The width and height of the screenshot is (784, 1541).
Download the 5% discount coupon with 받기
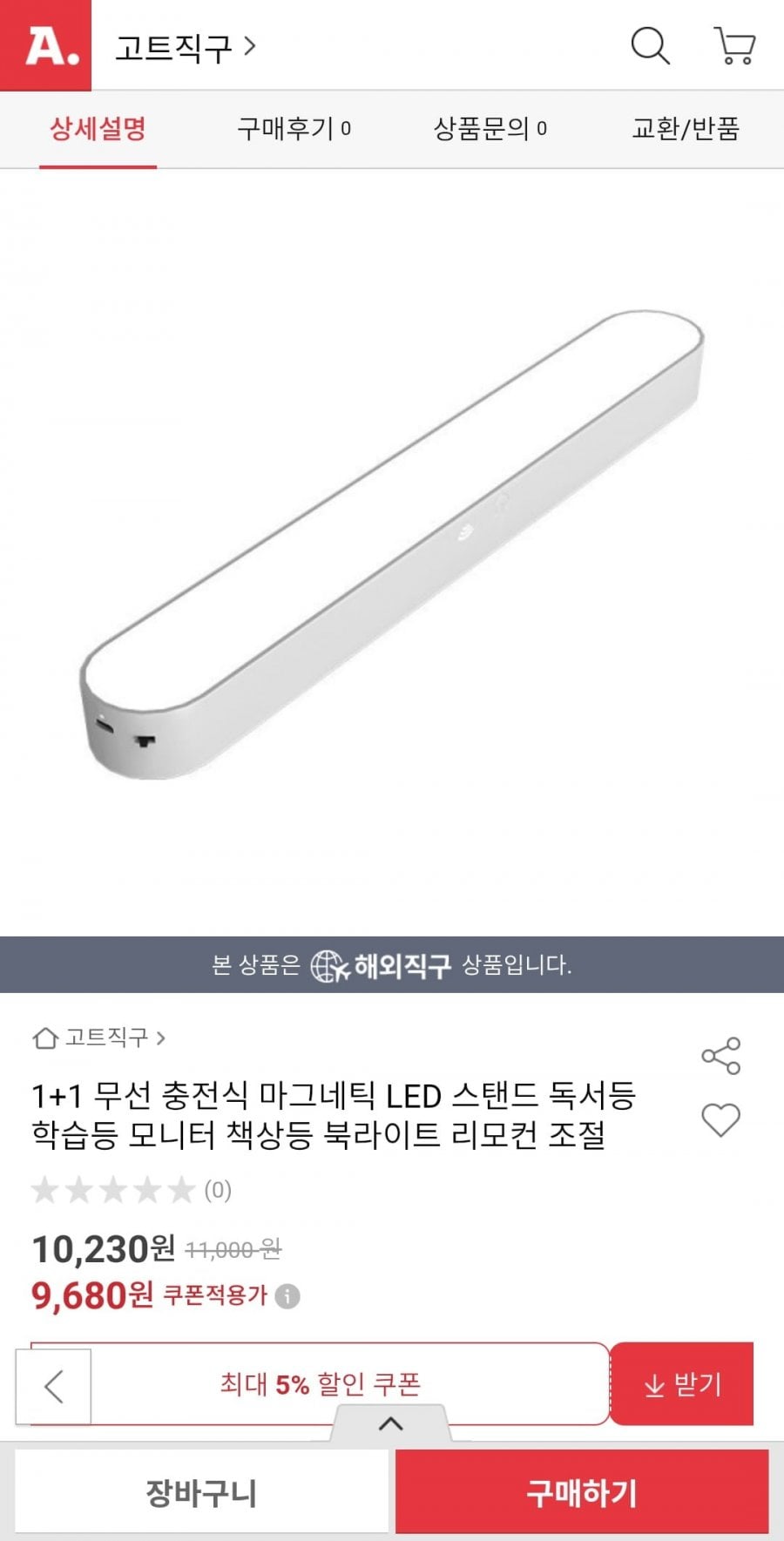coord(682,1384)
